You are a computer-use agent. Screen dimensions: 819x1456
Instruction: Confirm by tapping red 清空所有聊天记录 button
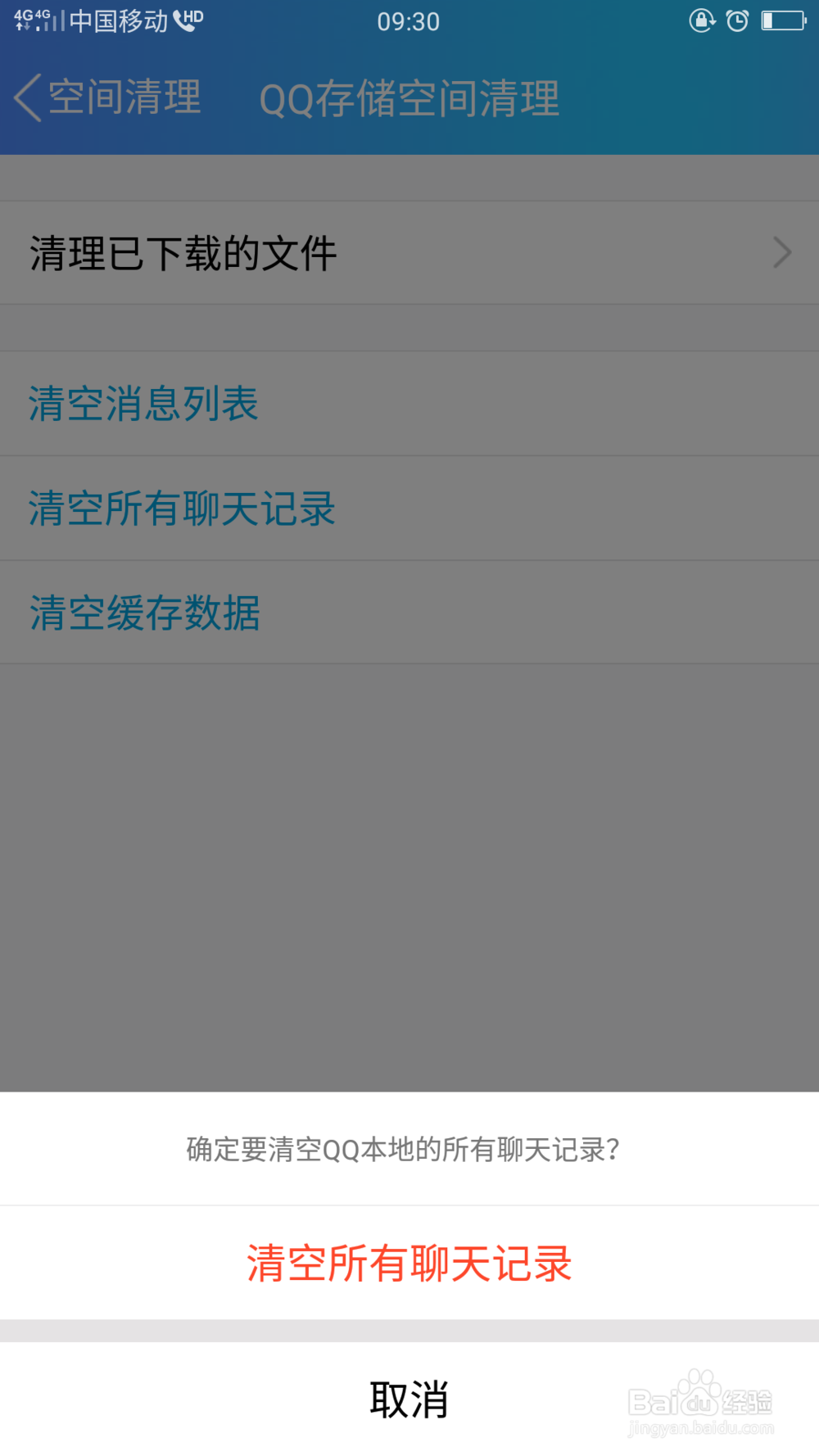pos(409,1263)
